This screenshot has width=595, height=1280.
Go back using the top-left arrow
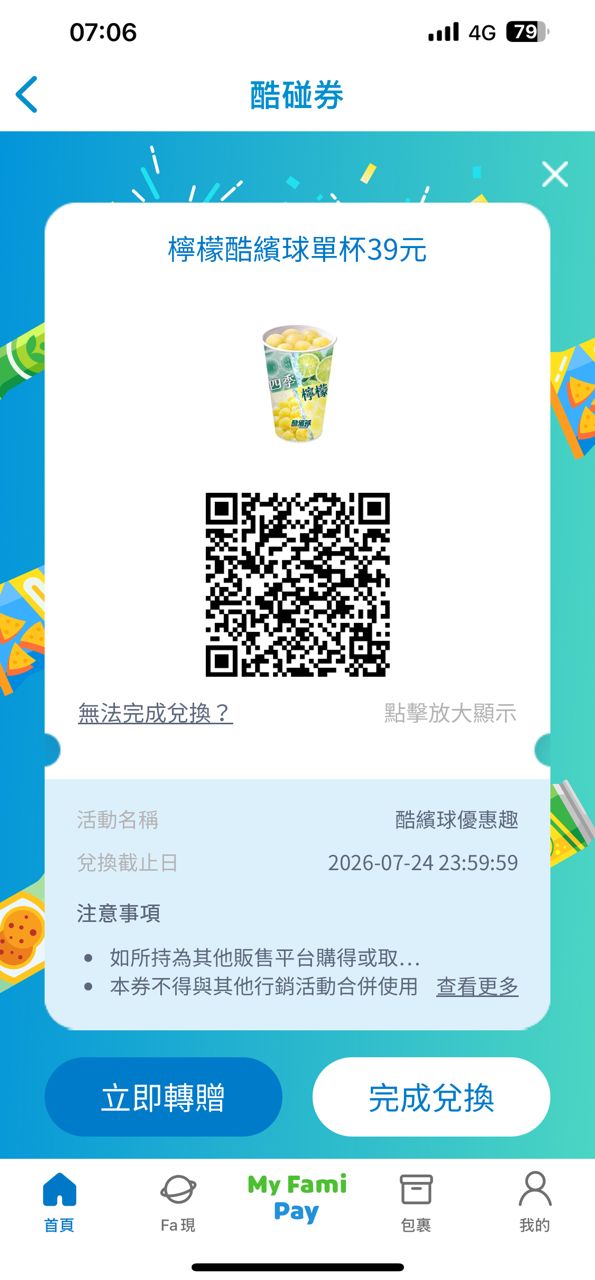coord(27,95)
